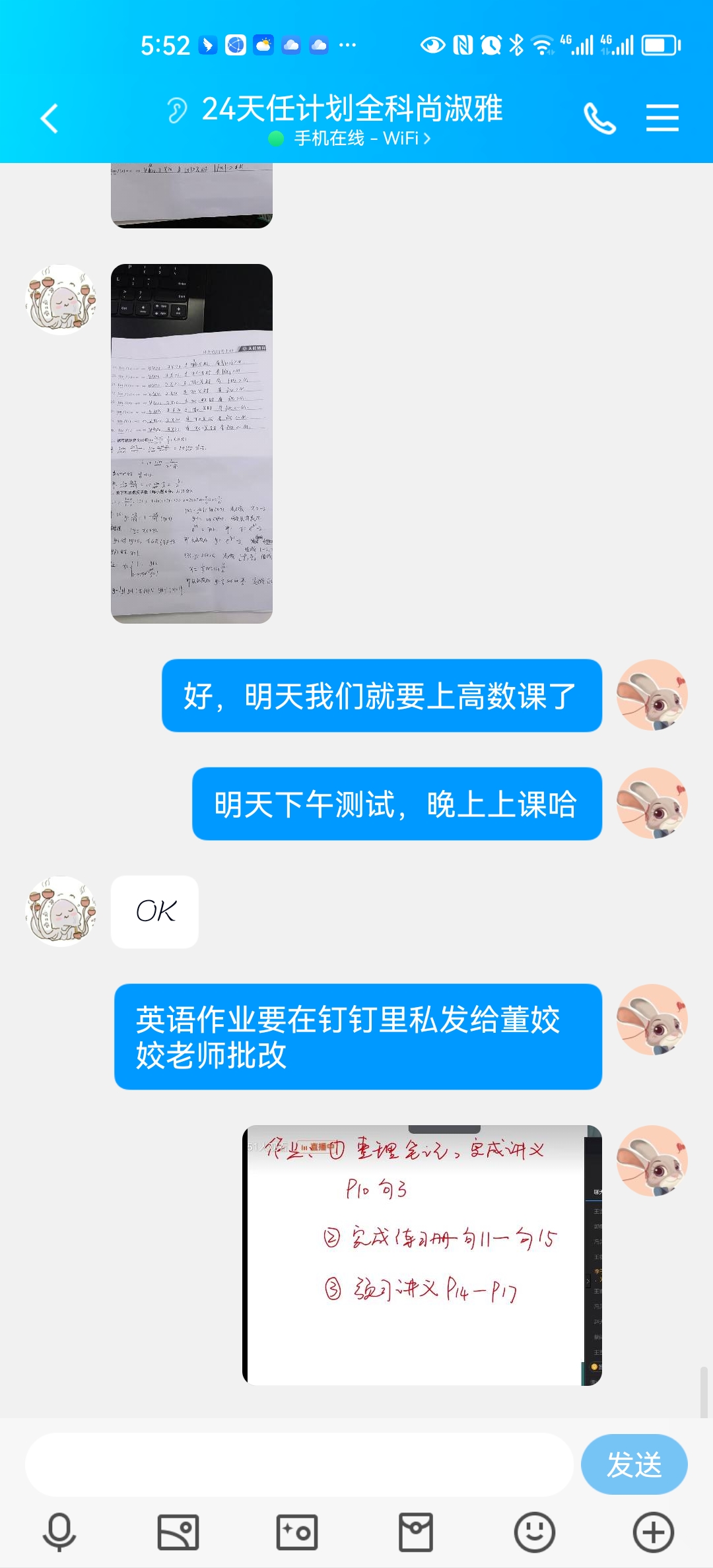Open the red packet icon
This screenshot has width=713, height=1568.
point(416,1532)
